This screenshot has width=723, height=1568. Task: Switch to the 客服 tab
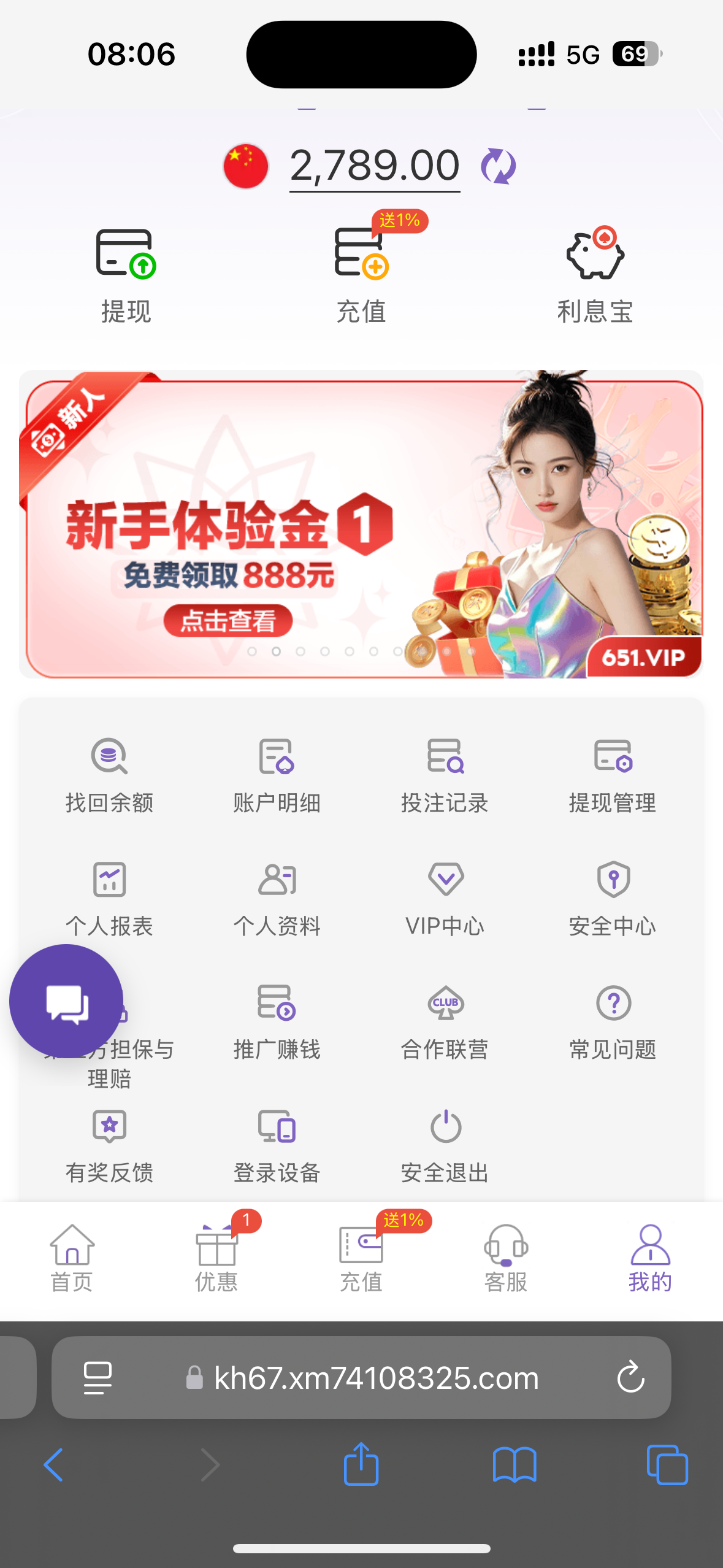click(506, 1258)
